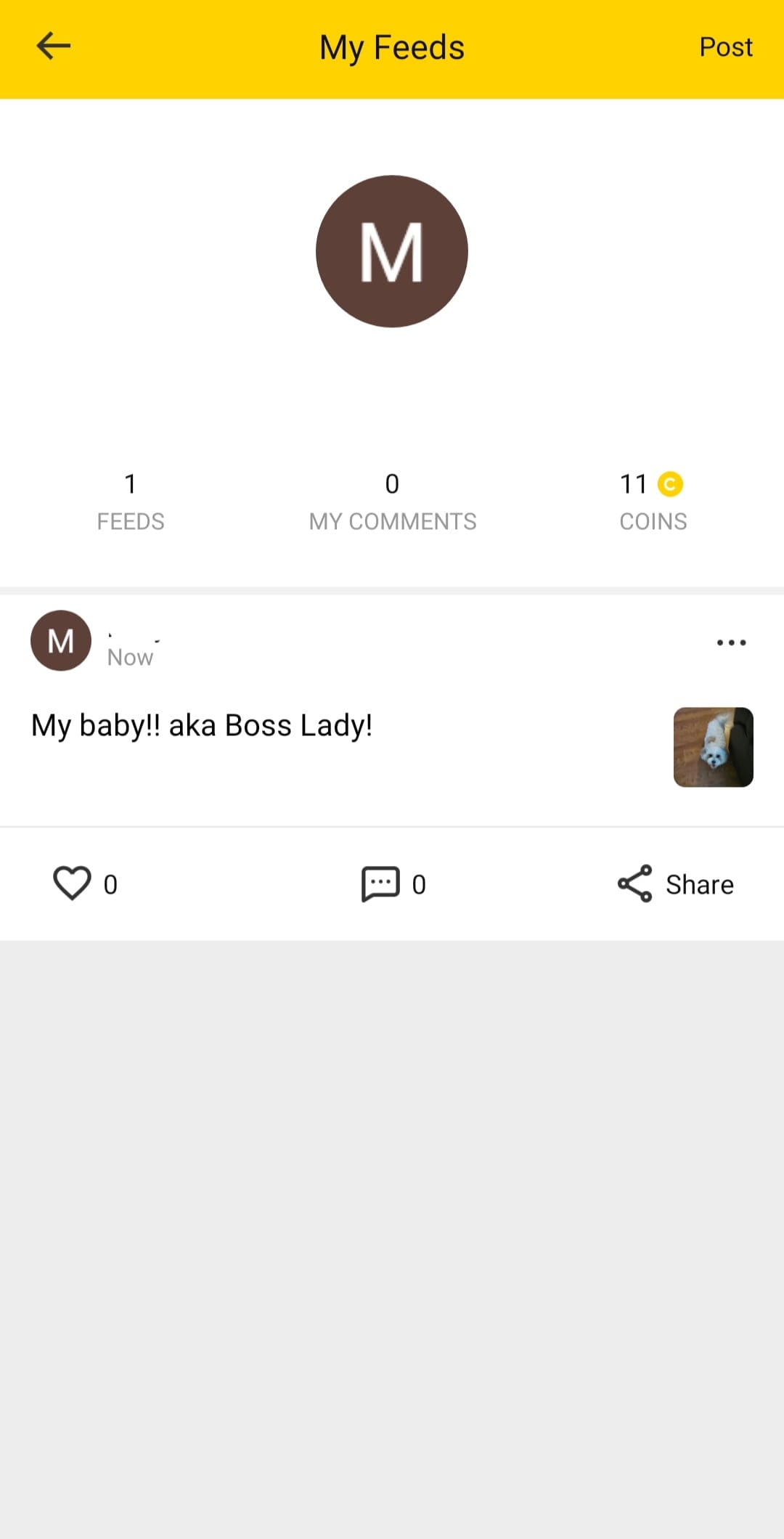Go back using the arrow icon
Screen dimensions: 784x1539
tap(54, 46)
